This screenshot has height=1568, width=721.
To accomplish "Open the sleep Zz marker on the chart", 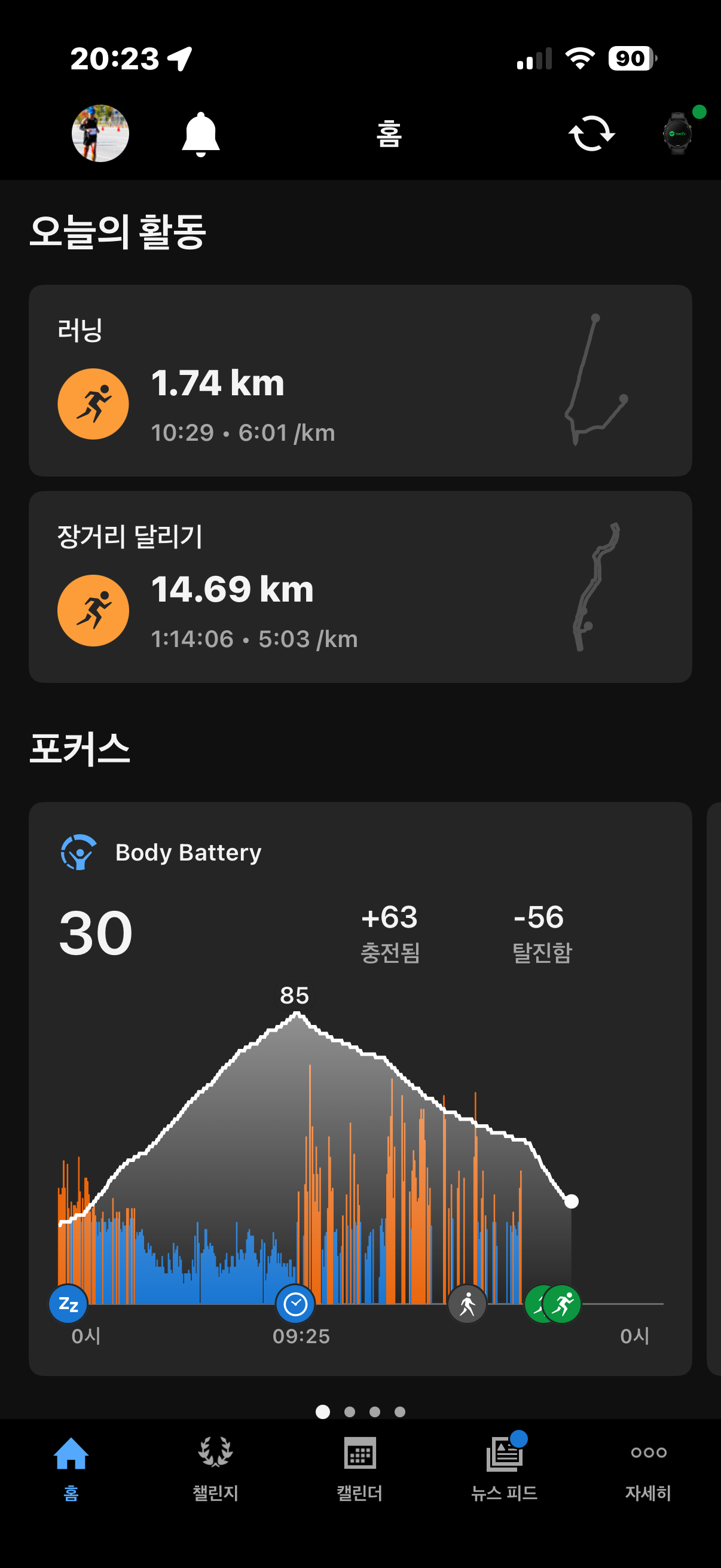I will coord(68,1305).
